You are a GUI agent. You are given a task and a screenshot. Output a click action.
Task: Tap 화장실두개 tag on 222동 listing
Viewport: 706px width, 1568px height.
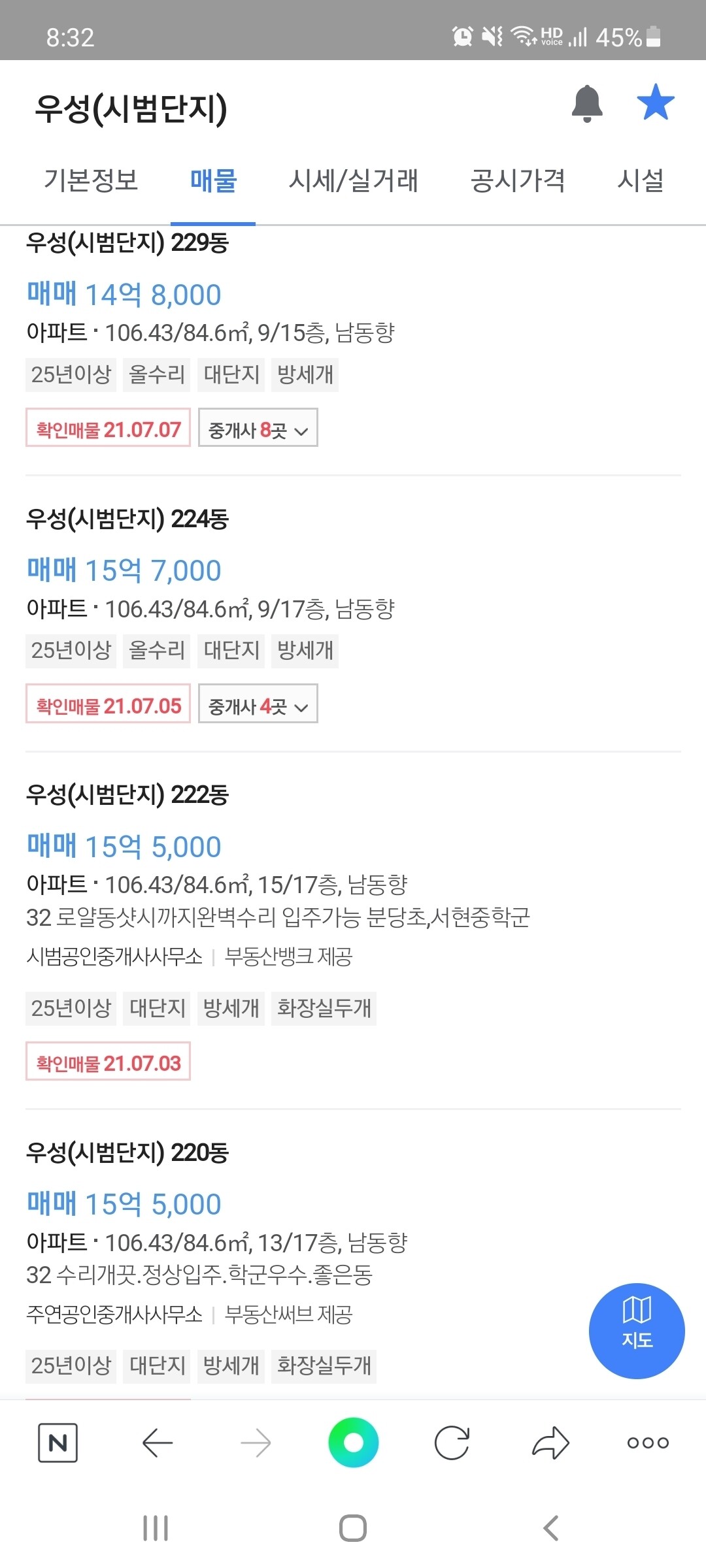[x=324, y=1008]
